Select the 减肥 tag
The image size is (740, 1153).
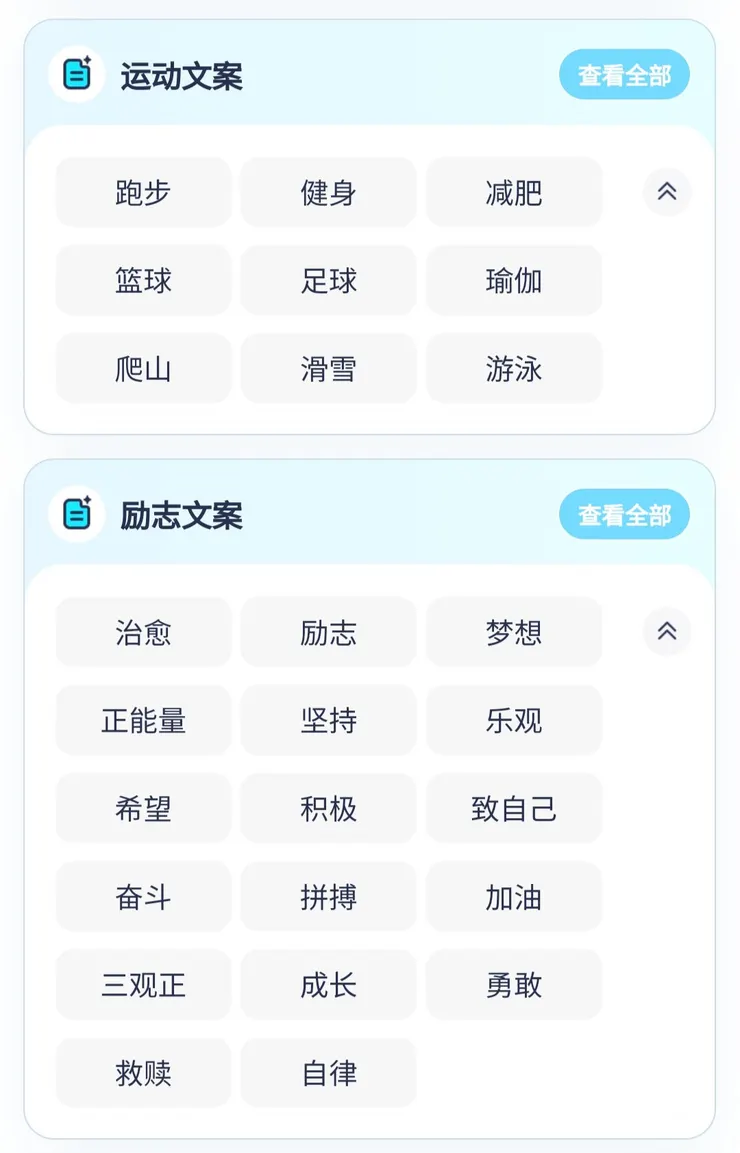514,192
